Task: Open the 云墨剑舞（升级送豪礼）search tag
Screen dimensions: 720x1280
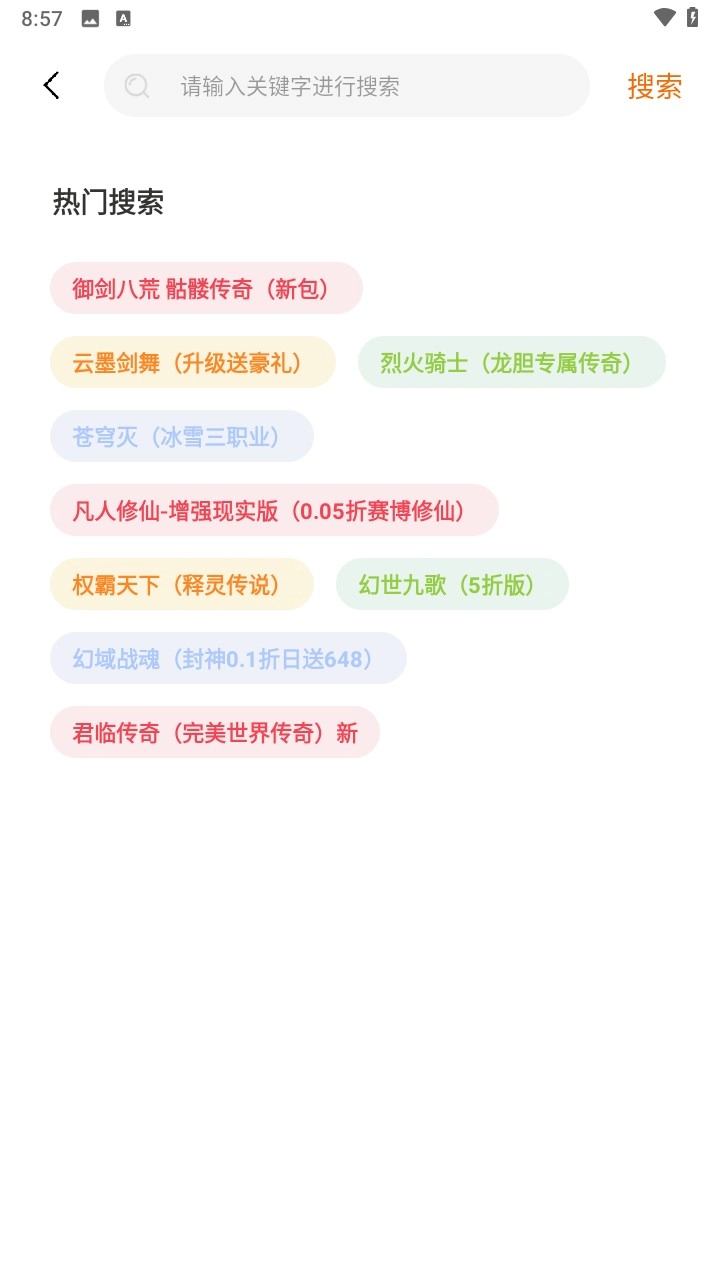Action: click(x=192, y=362)
